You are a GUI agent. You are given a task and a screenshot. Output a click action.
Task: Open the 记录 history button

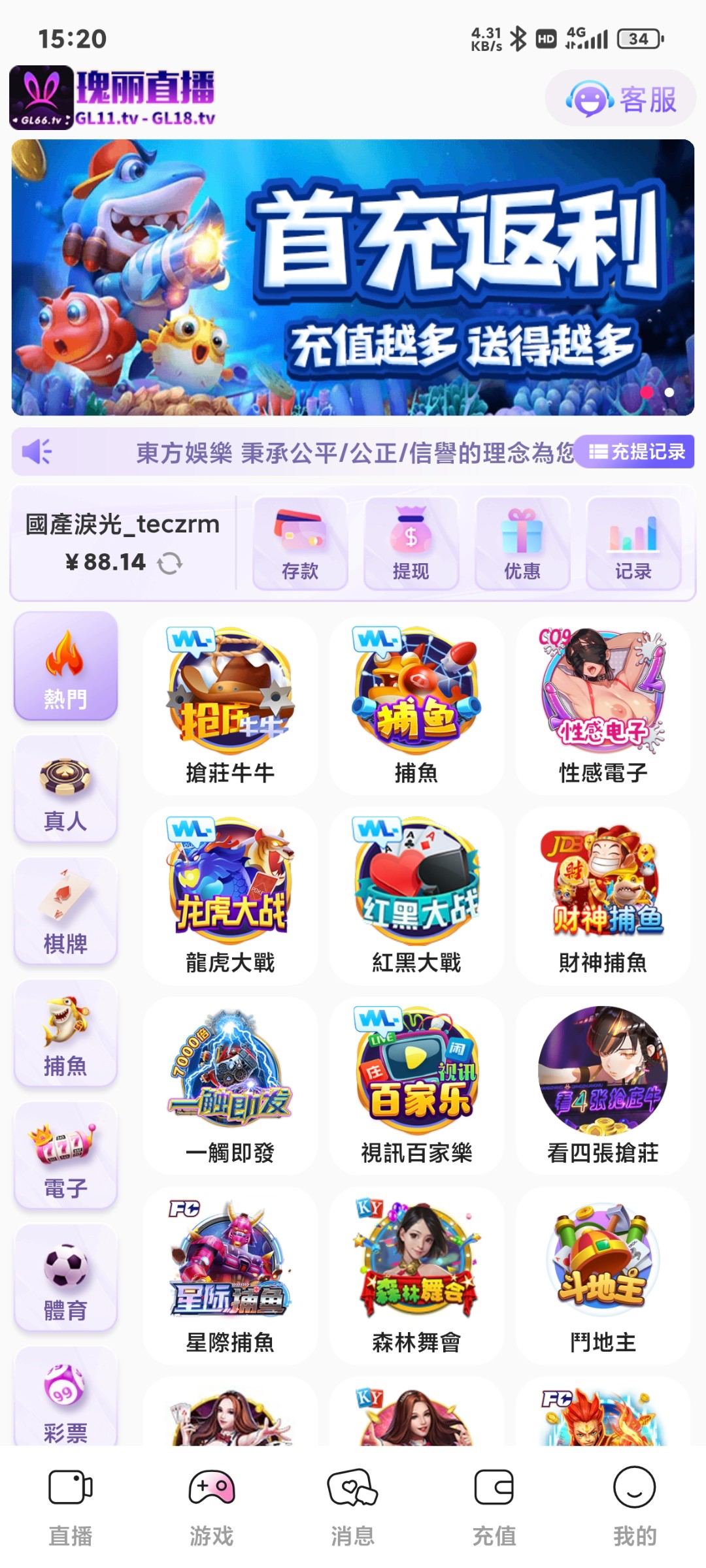click(x=633, y=543)
